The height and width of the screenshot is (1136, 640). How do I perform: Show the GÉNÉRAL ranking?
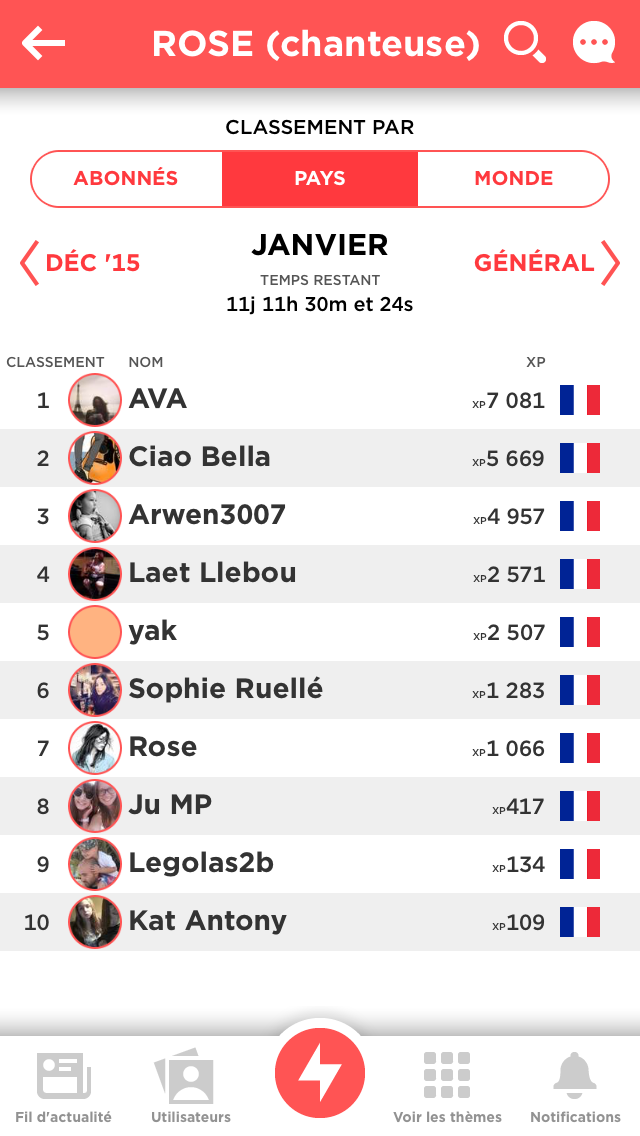(x=547, y=262)
